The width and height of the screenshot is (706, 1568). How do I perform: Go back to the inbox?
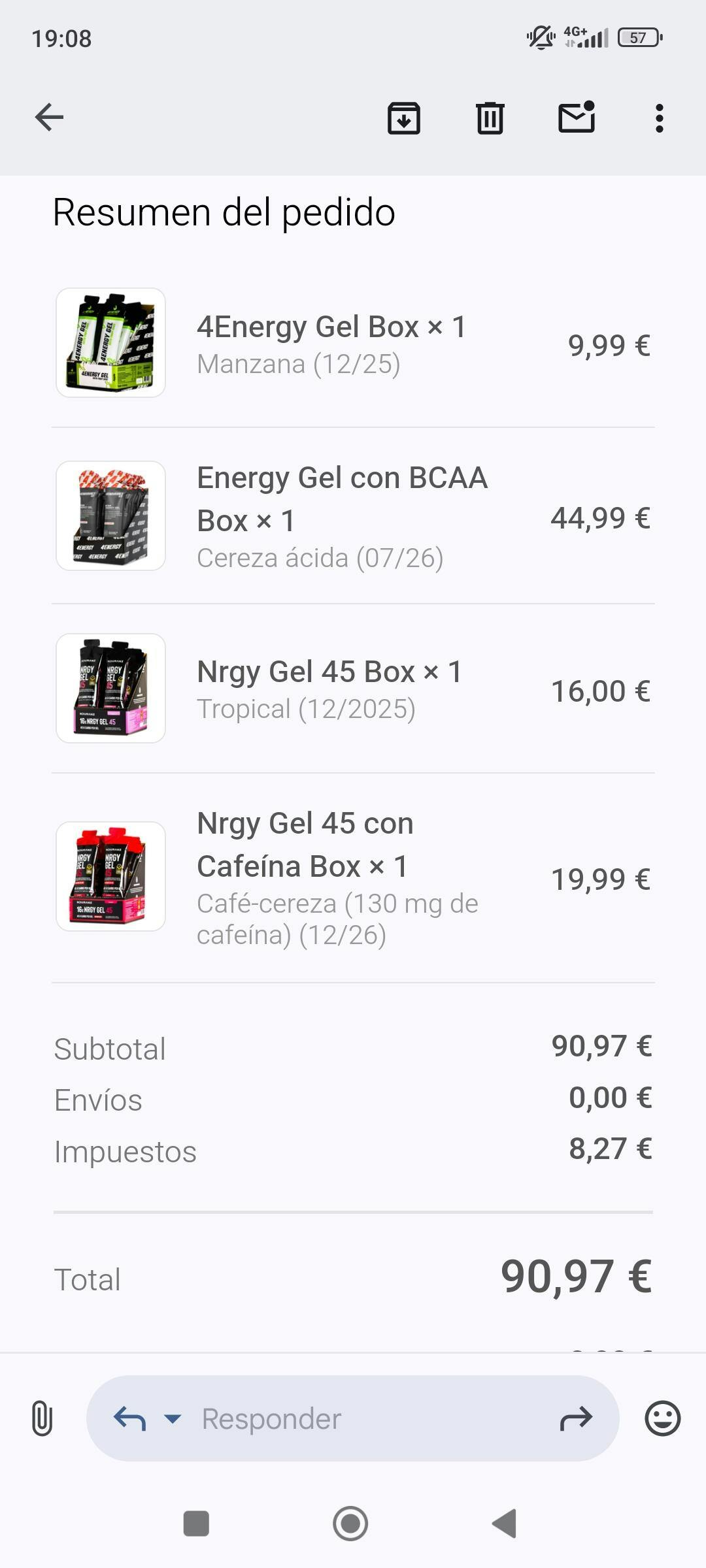pyautogui.click(x=49, y=118)
